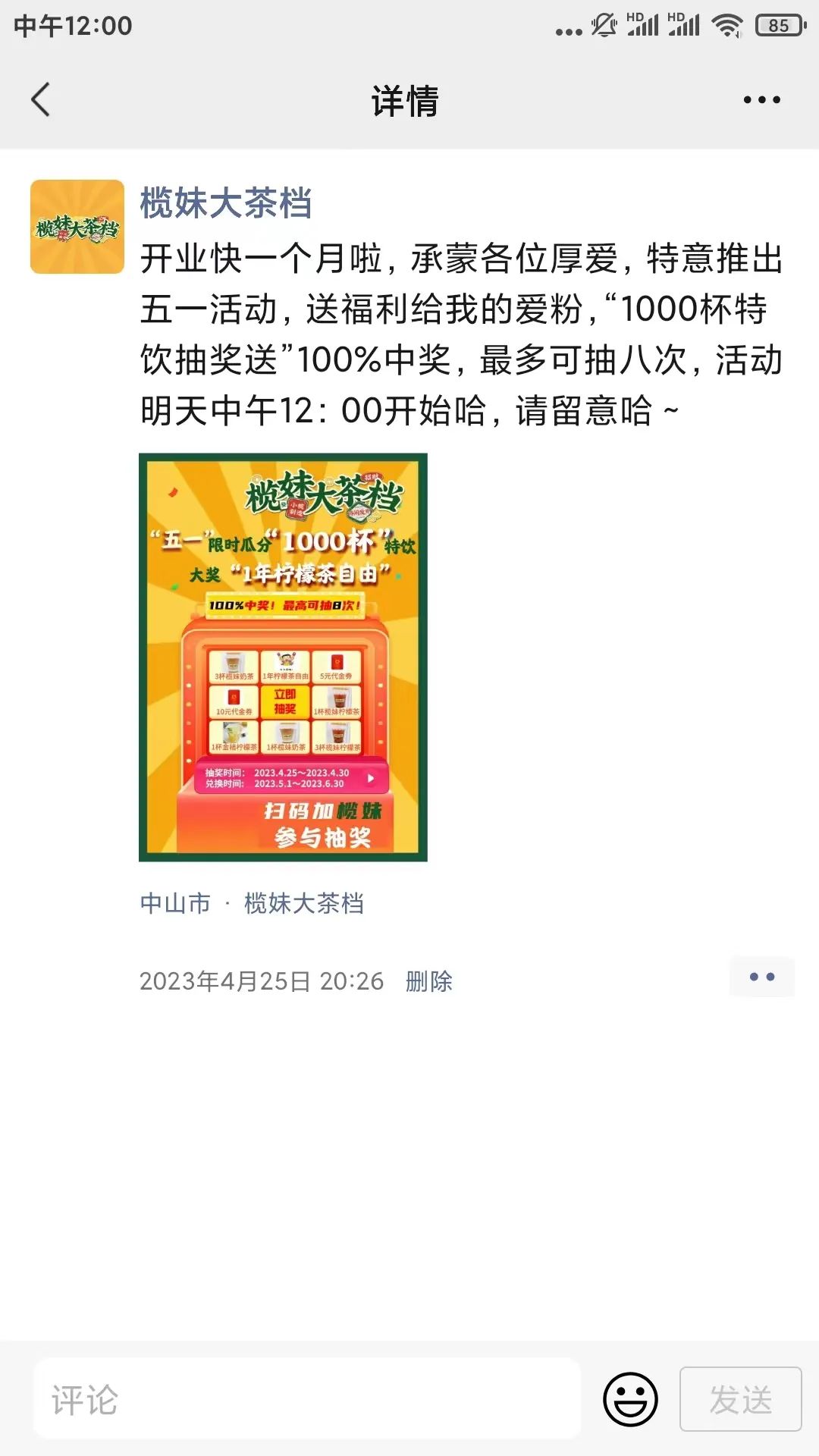Viewport: 819px width, 1456px height.
Task: Focus the 评论 comment input field
Action: coord(307,1399)
